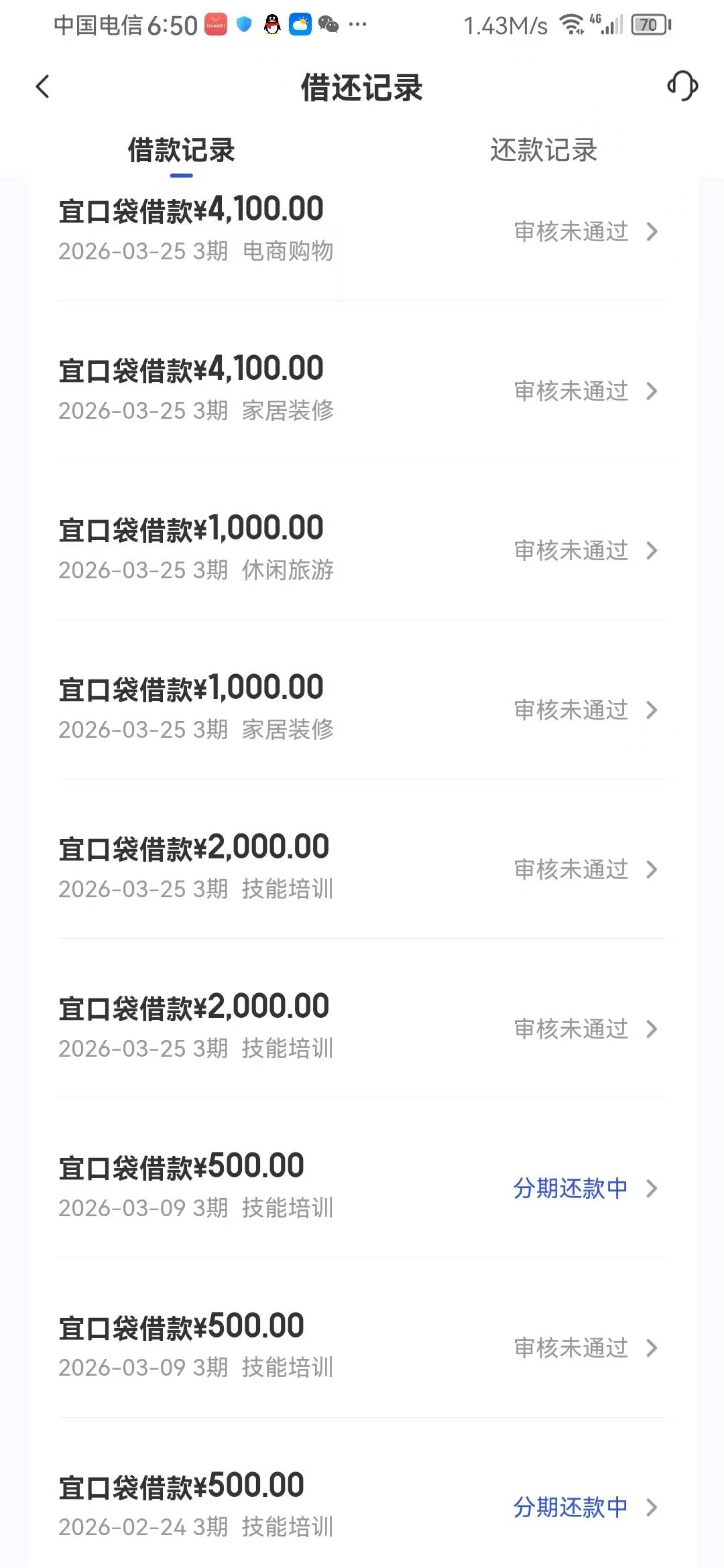Image resolution: width=724 pixels, height=1568 pixels.
Task: Open ¥4,100.00 电商购物 loan record
Action: [362, 231]
